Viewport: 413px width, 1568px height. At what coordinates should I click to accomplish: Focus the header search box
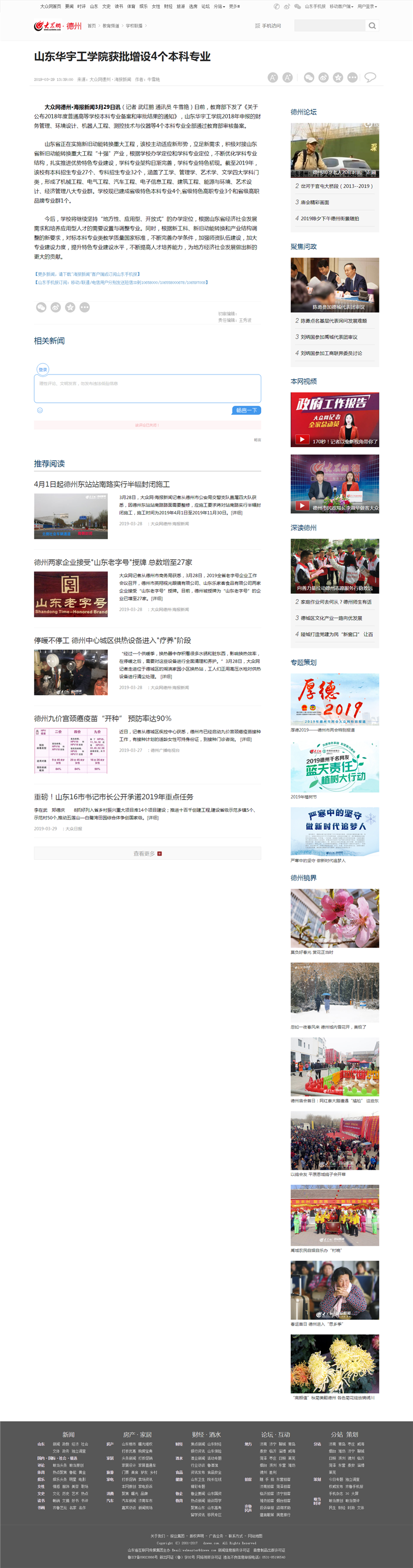click(329, 26)
